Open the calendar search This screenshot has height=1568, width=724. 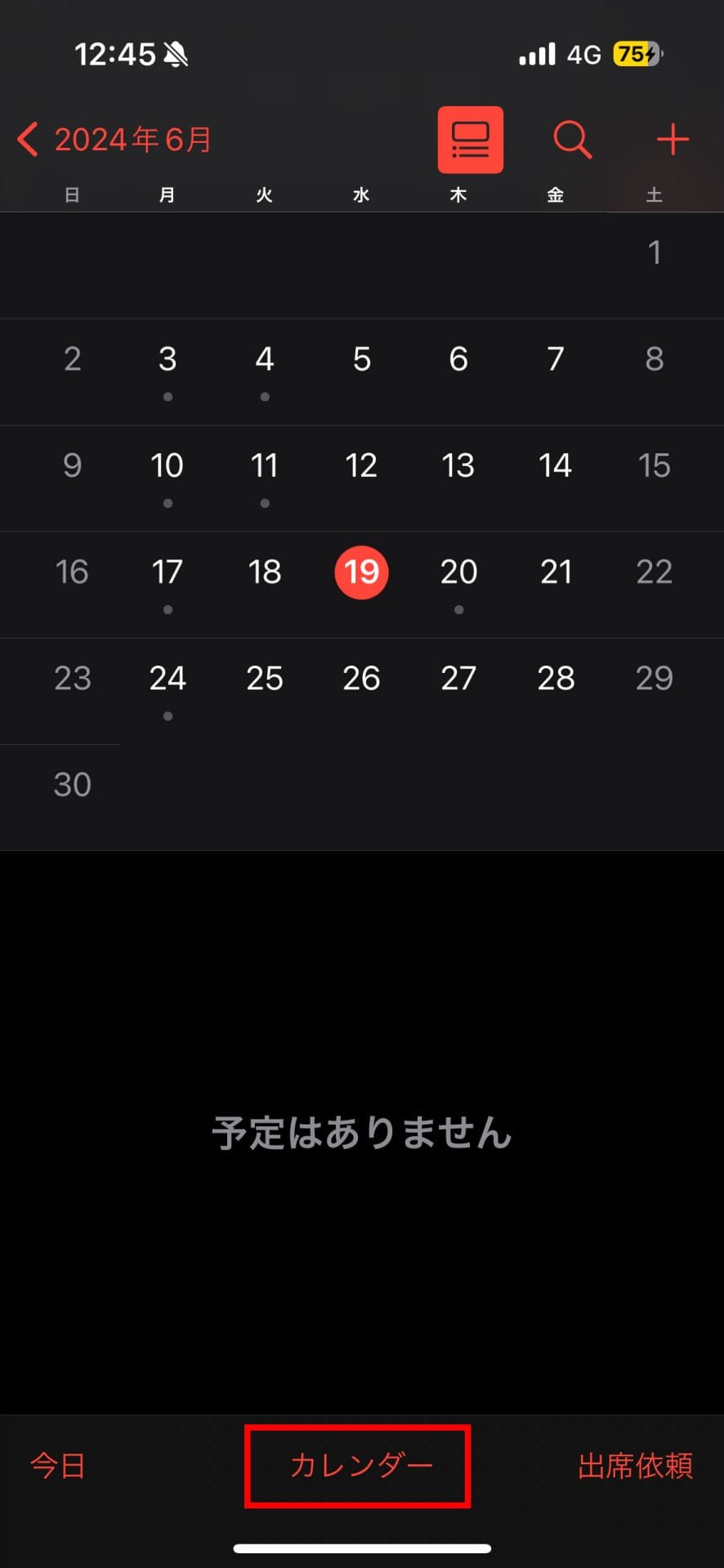572,140
